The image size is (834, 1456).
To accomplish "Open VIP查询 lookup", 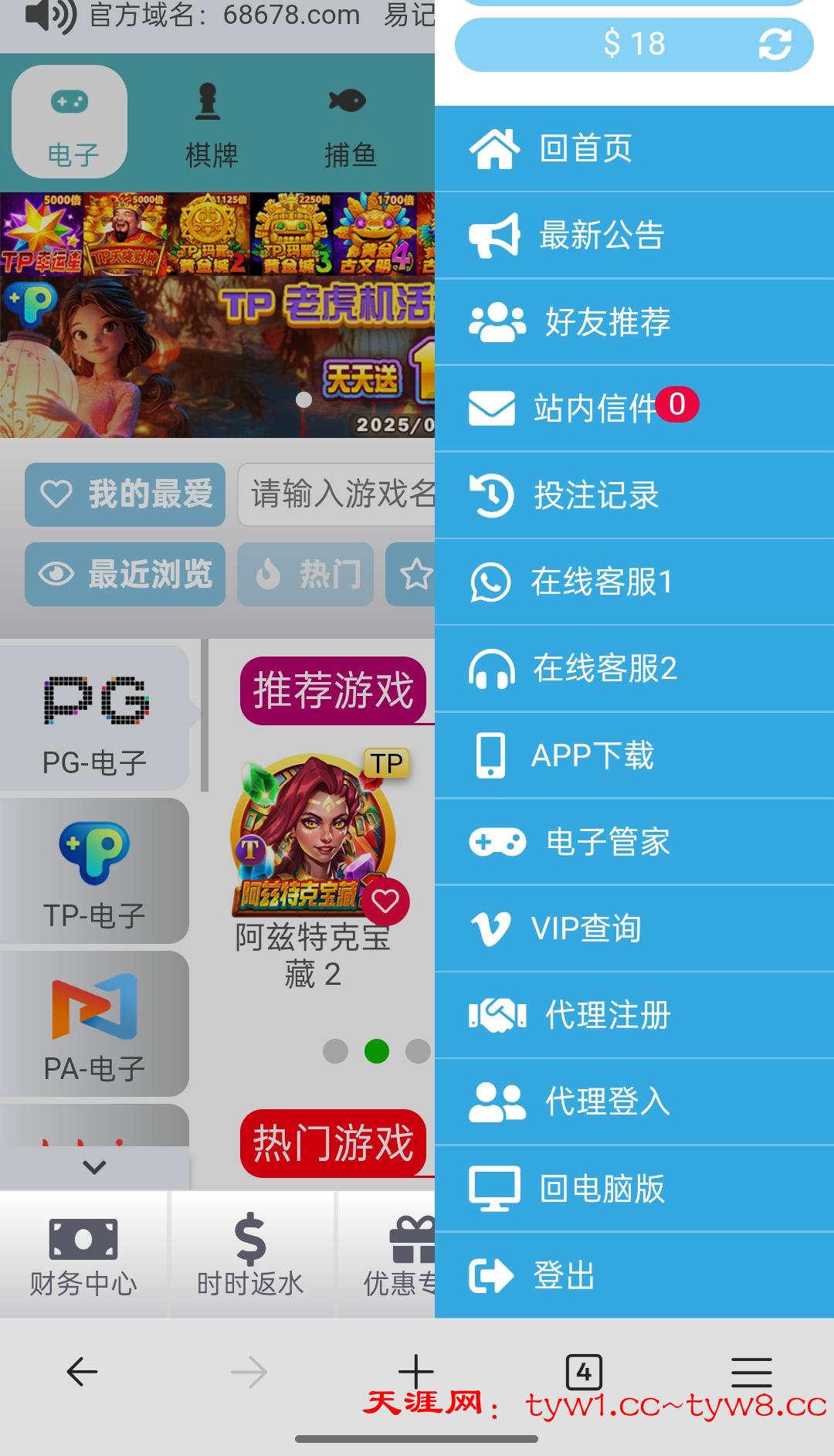I will (585, 928).
